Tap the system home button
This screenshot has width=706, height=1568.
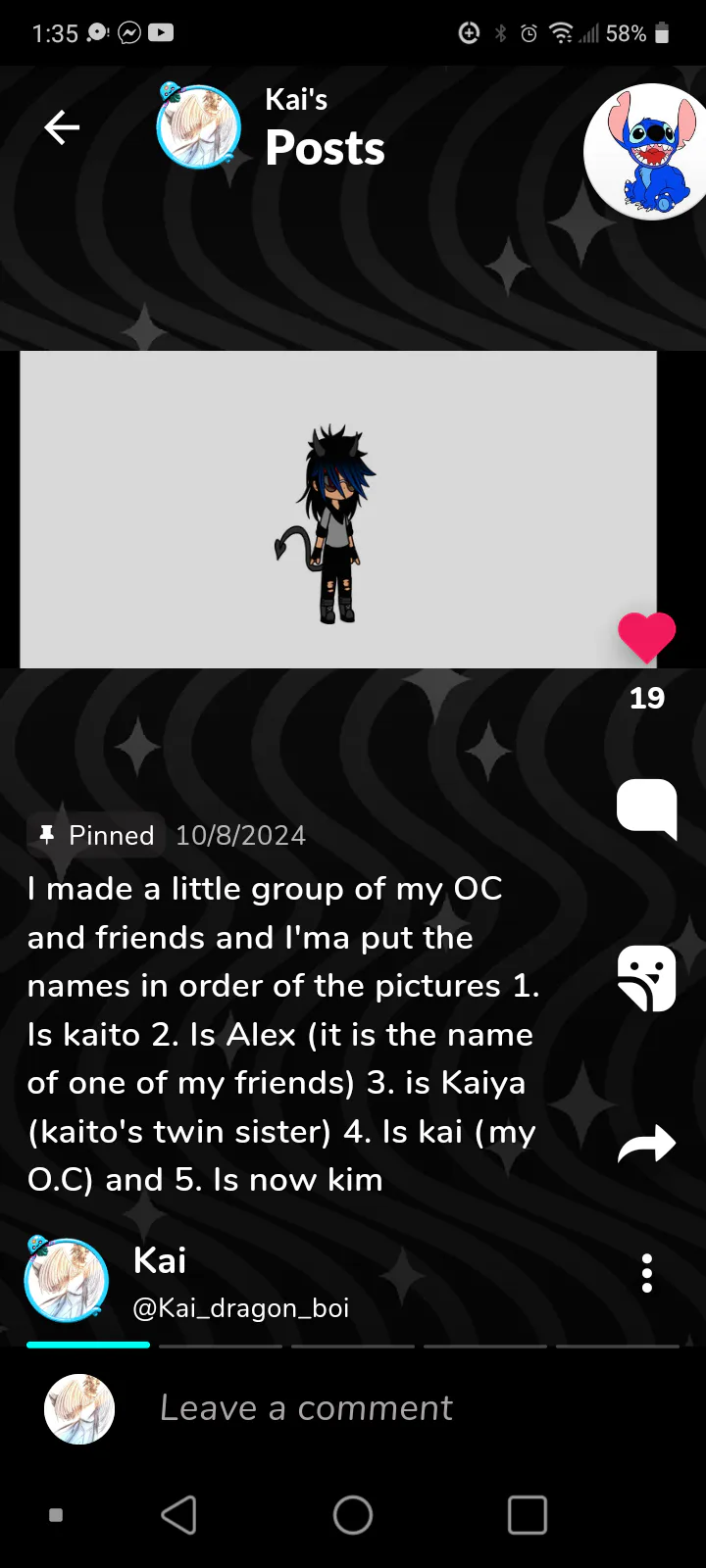353,1515
